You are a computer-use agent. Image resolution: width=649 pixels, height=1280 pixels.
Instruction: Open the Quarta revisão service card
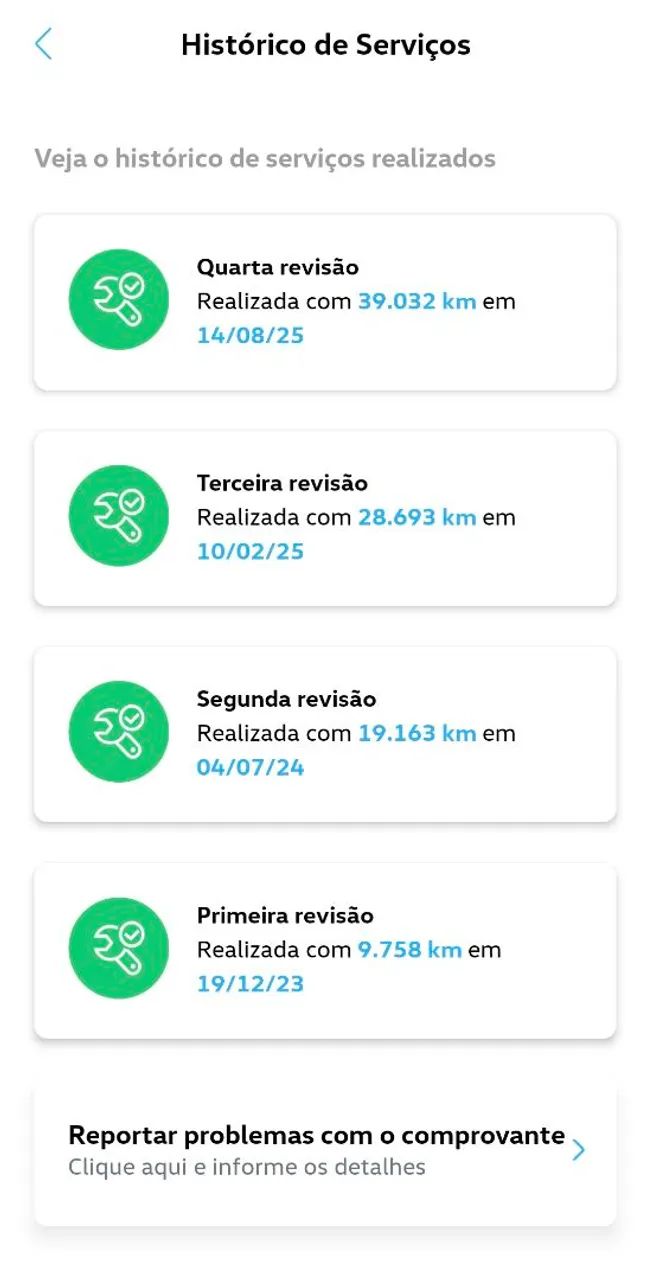click(x=325, y=302)
